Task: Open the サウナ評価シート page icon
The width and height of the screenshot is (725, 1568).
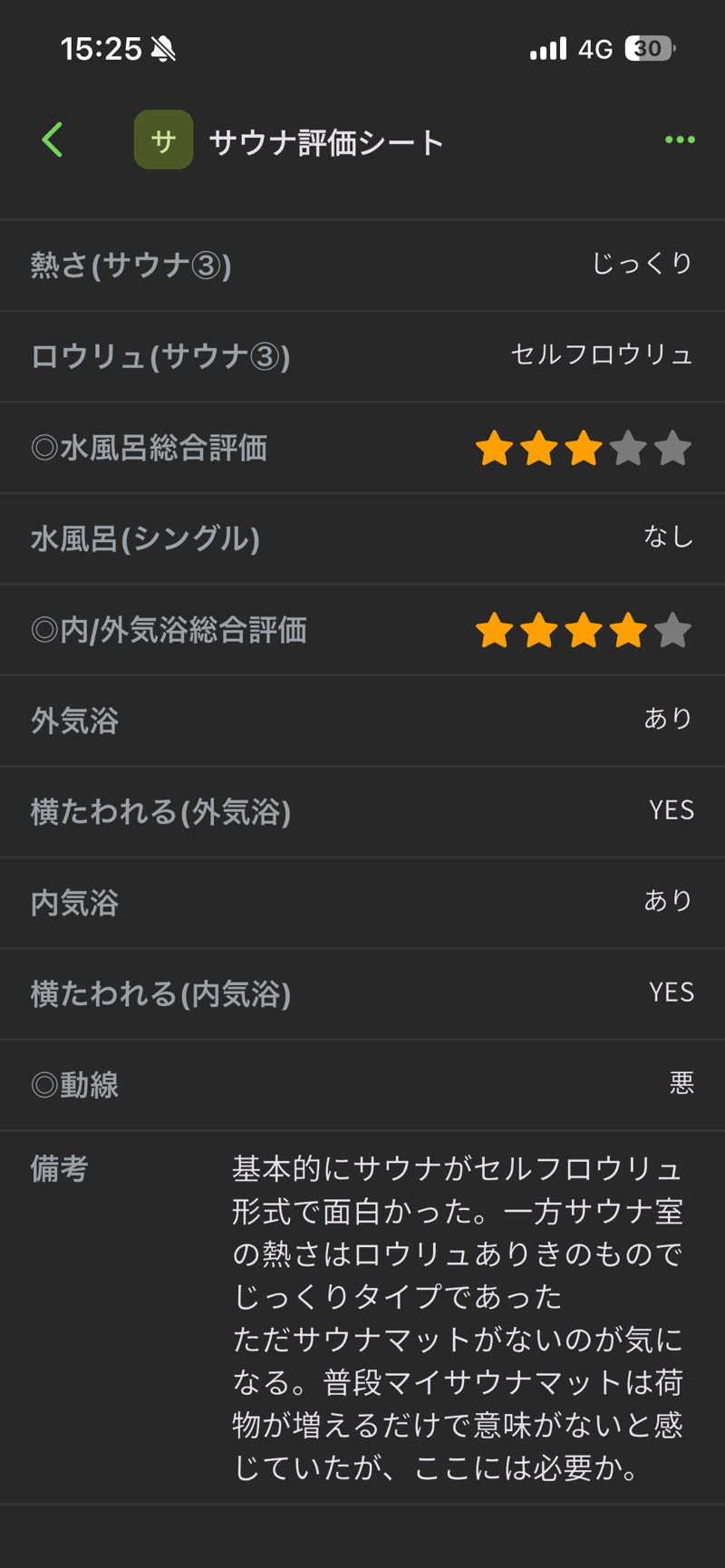Action: (163, 140)
